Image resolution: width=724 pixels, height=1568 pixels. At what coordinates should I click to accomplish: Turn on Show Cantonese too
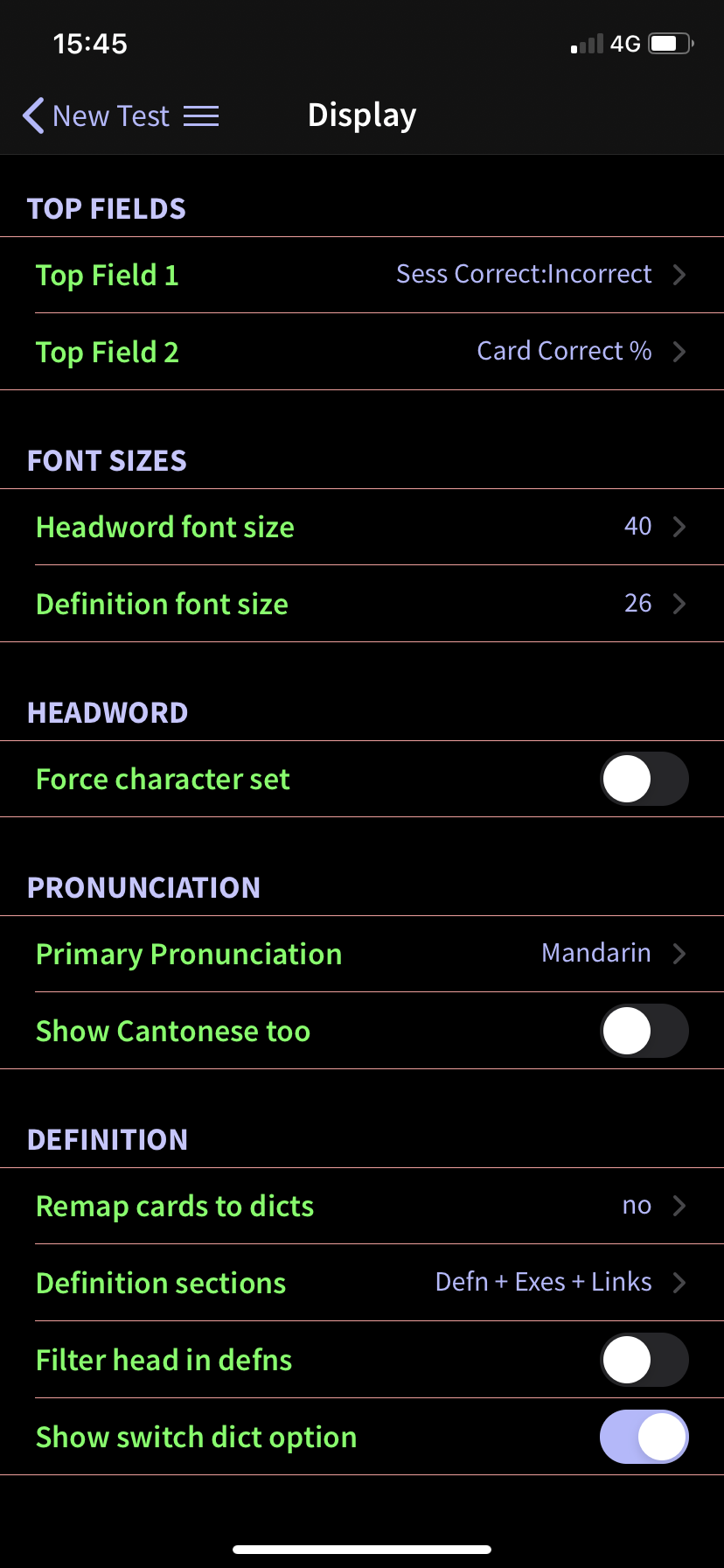pyautogui.click(x=644, y=1031)
